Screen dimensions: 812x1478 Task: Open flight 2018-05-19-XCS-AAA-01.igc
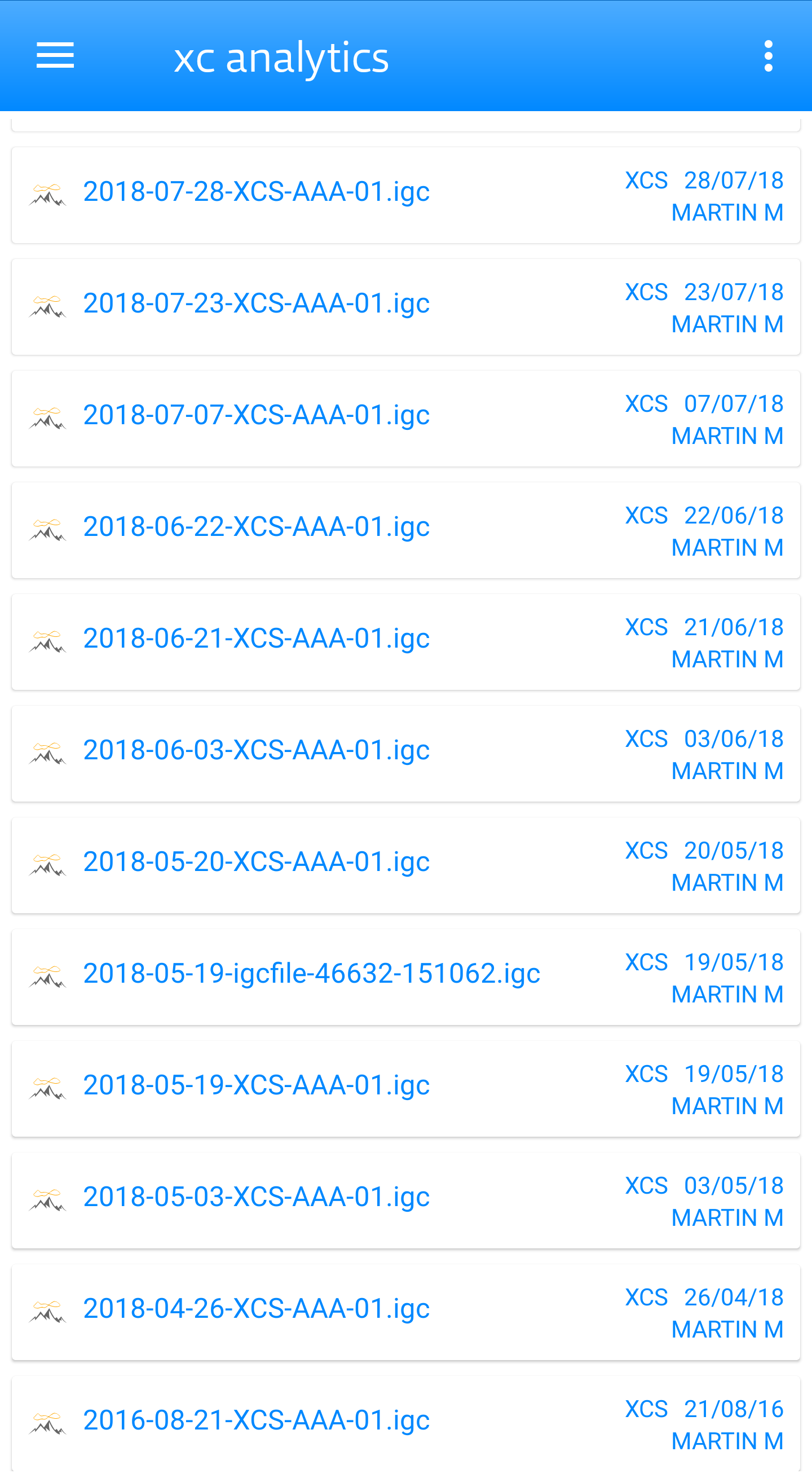coord(406,1088)
